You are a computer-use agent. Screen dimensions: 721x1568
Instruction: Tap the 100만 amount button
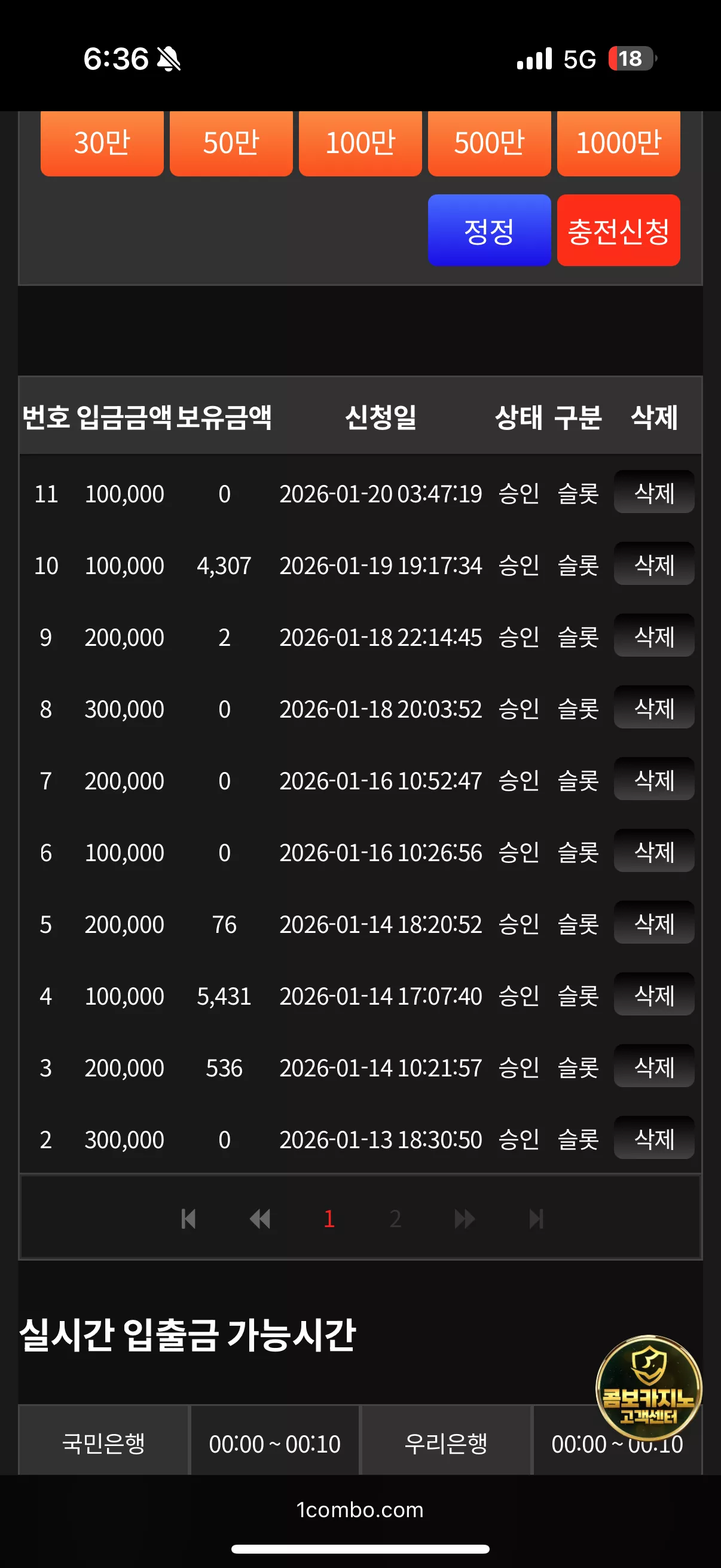click(360, 144)
